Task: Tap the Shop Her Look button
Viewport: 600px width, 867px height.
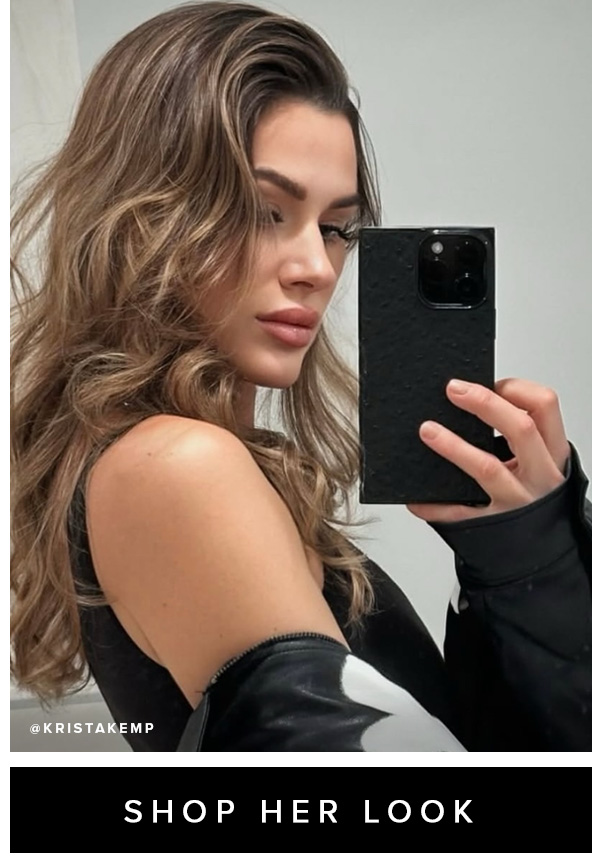Action: [300, 811]
